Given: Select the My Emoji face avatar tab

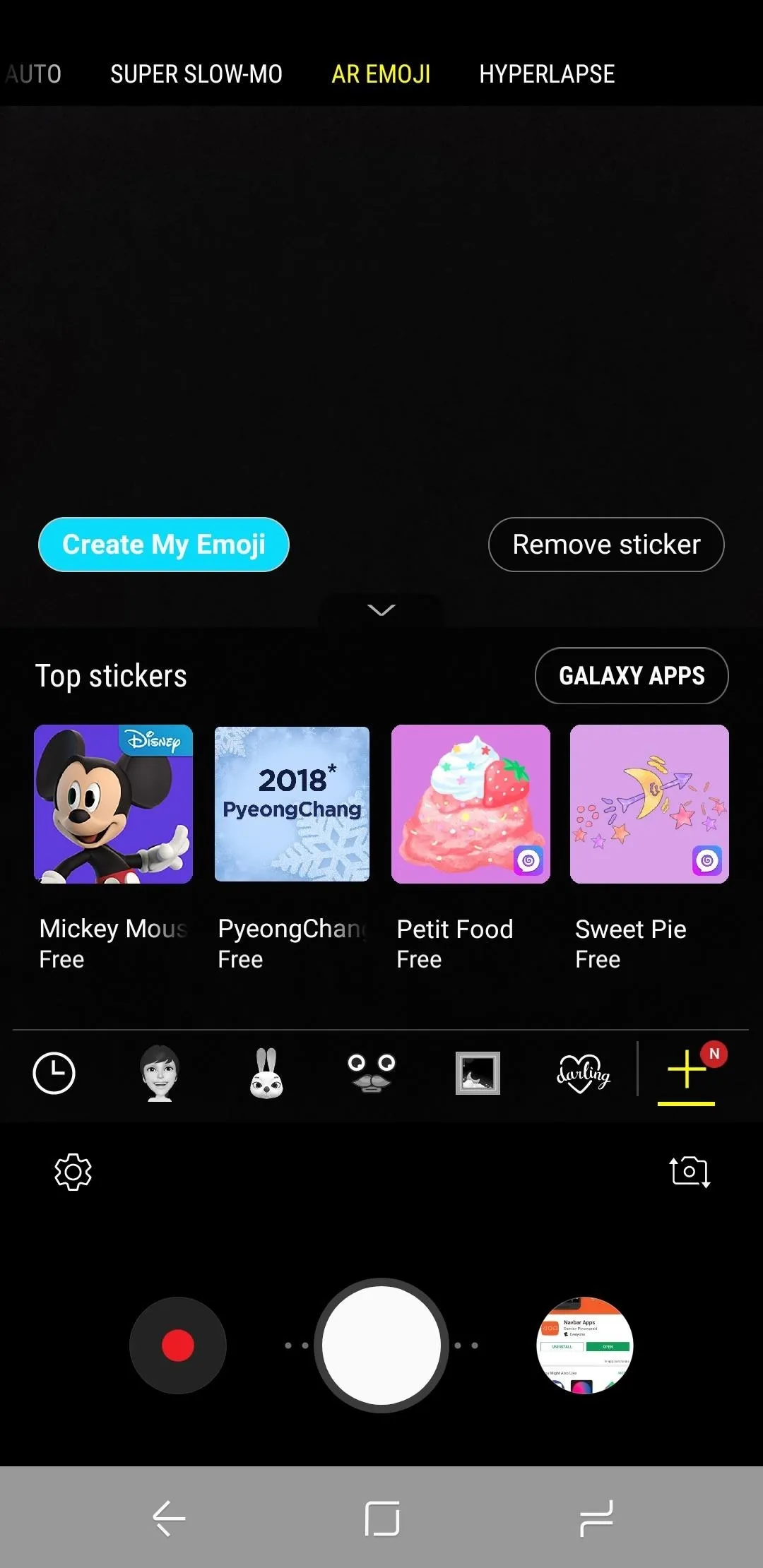Looking at the screenshot, I should tap(160, 1073).
